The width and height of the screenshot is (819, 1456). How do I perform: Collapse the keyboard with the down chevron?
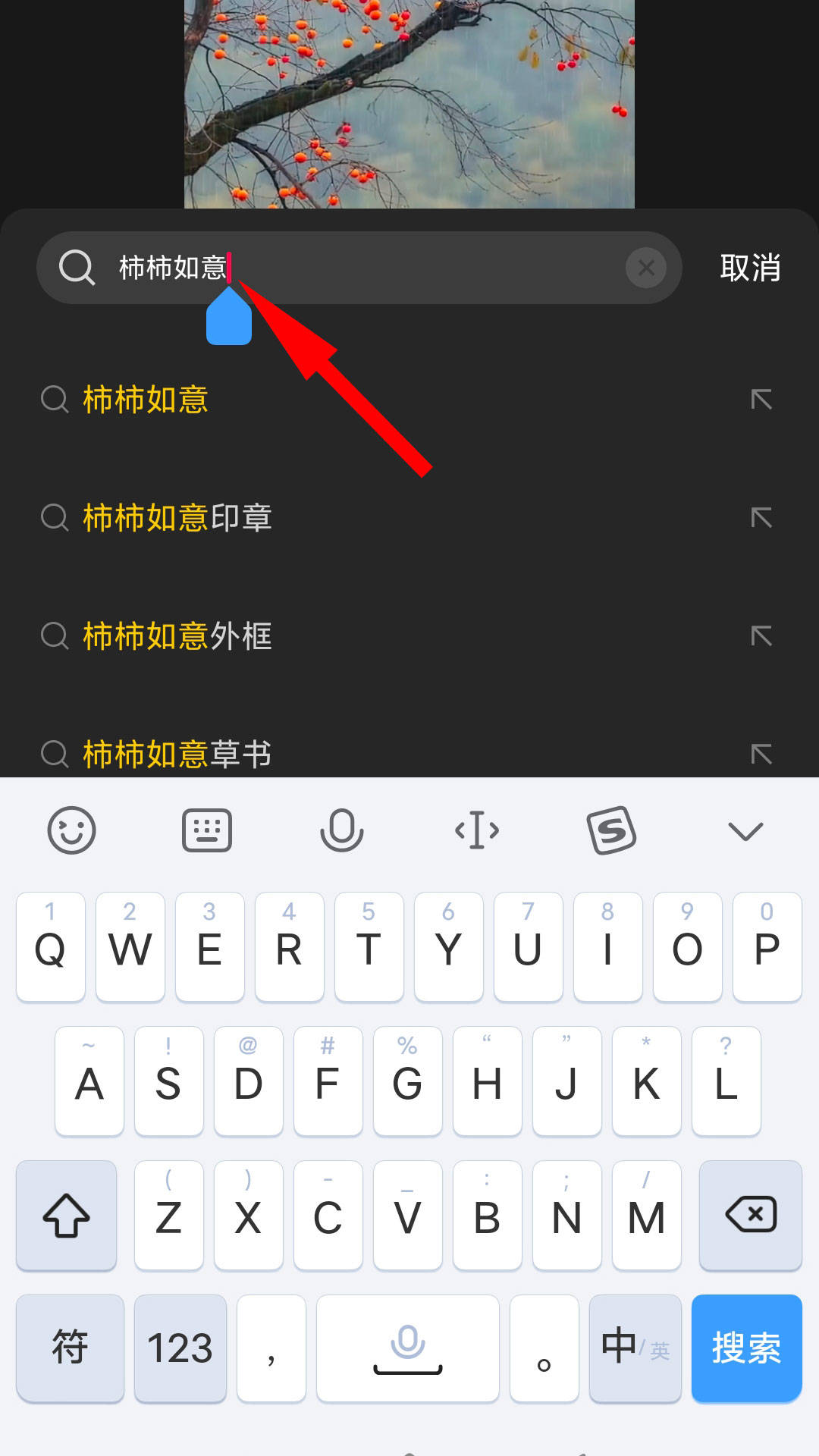(745, 831)
